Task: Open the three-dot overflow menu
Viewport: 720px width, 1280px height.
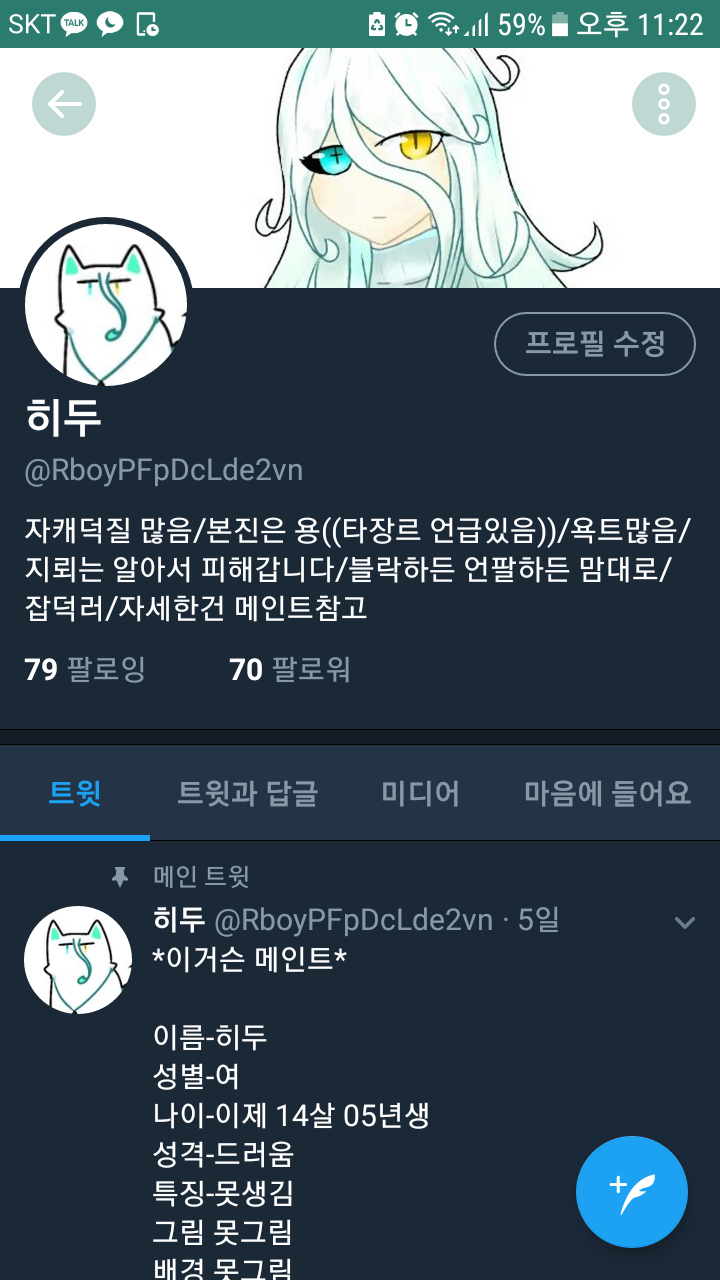Action: pyautogui.click(x=663, y=103)
